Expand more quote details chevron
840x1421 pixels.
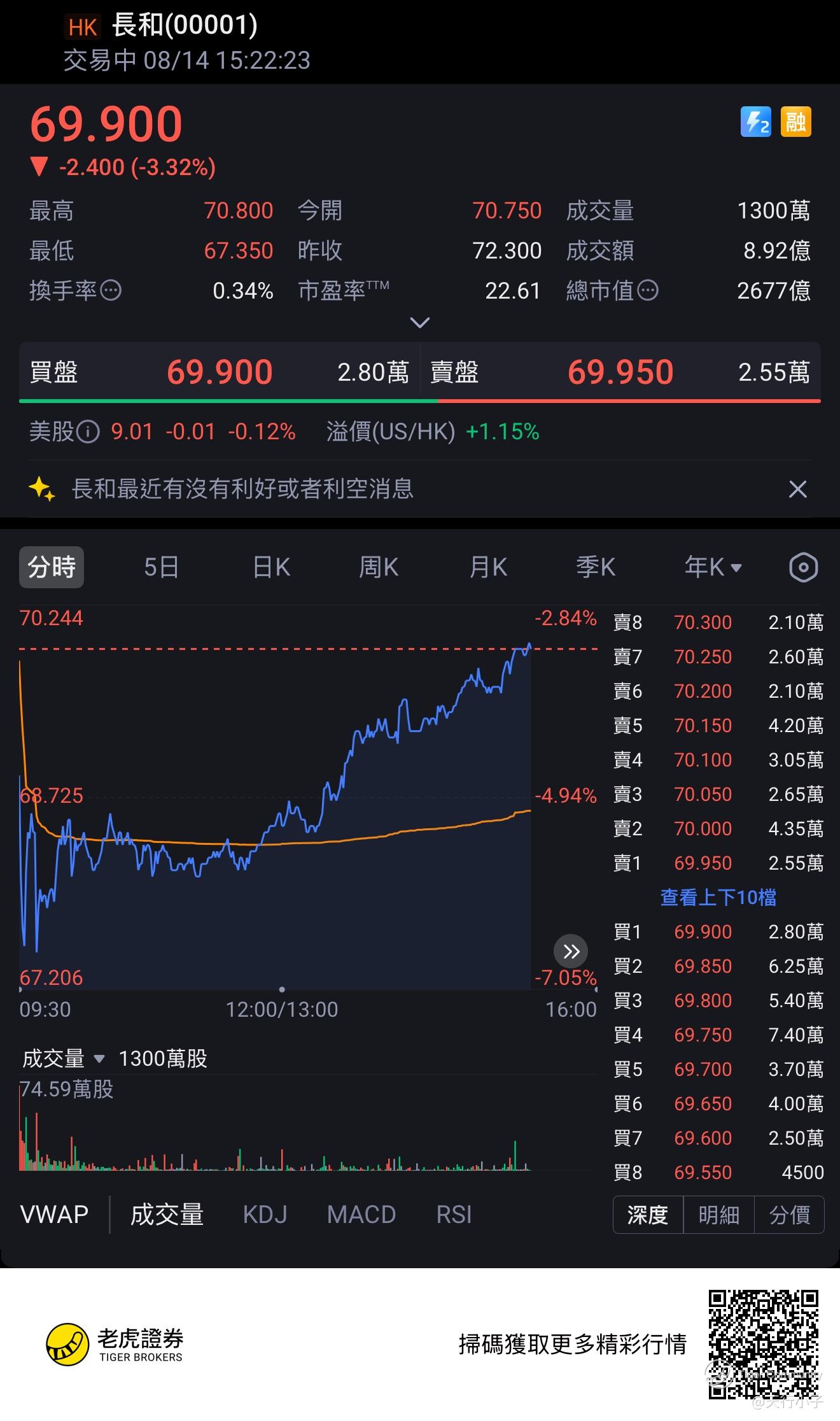[x=420, y=322]
